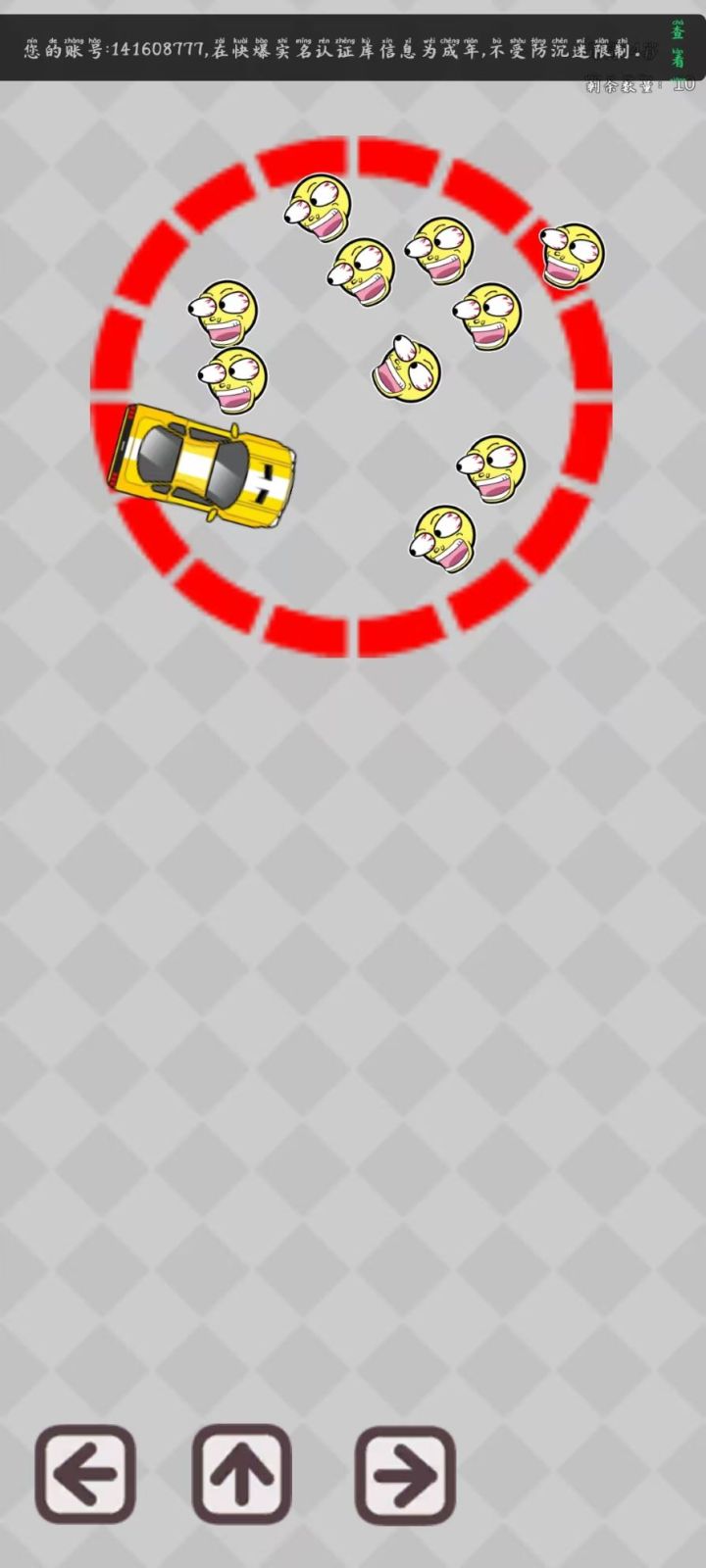Accelerate forward with the up arrow button
Screen dimensions: 706x1568
coord(241,1474)
